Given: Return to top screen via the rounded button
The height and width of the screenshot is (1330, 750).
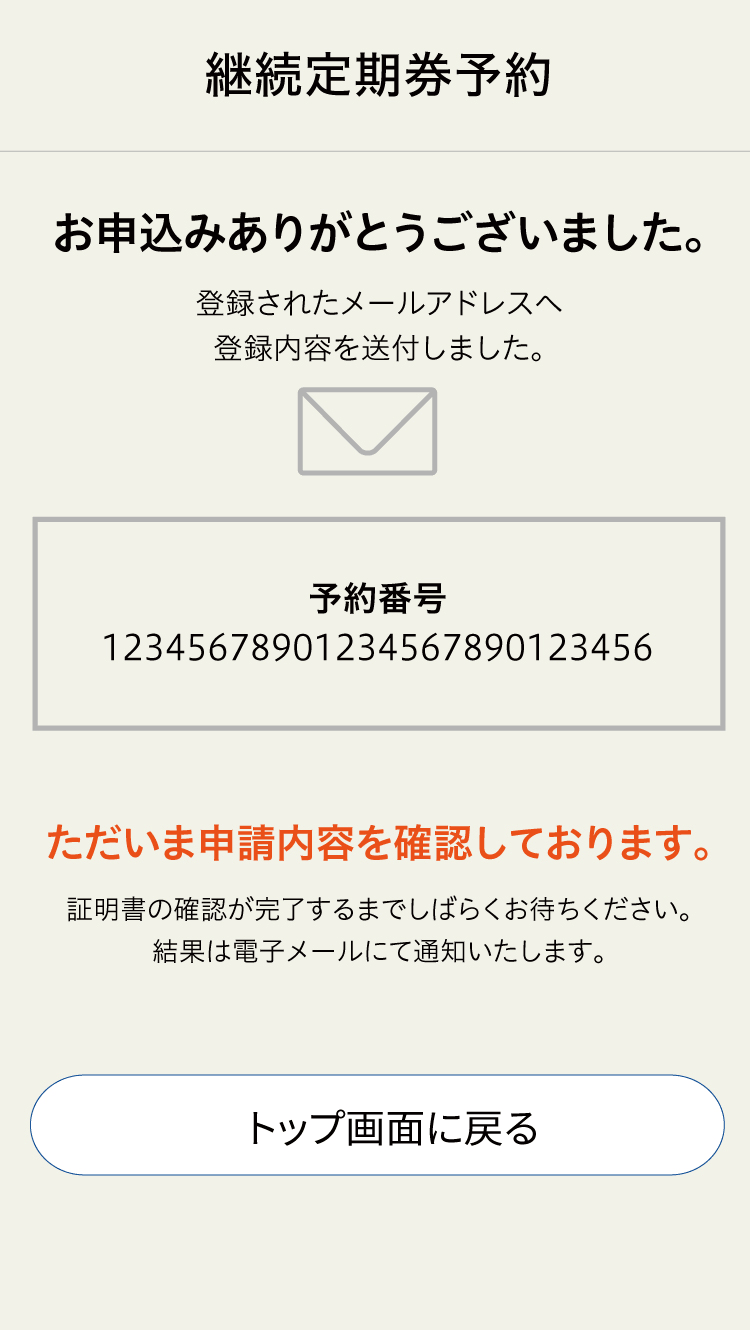Looking at the screenshot, I should [x=374, y=1127].
